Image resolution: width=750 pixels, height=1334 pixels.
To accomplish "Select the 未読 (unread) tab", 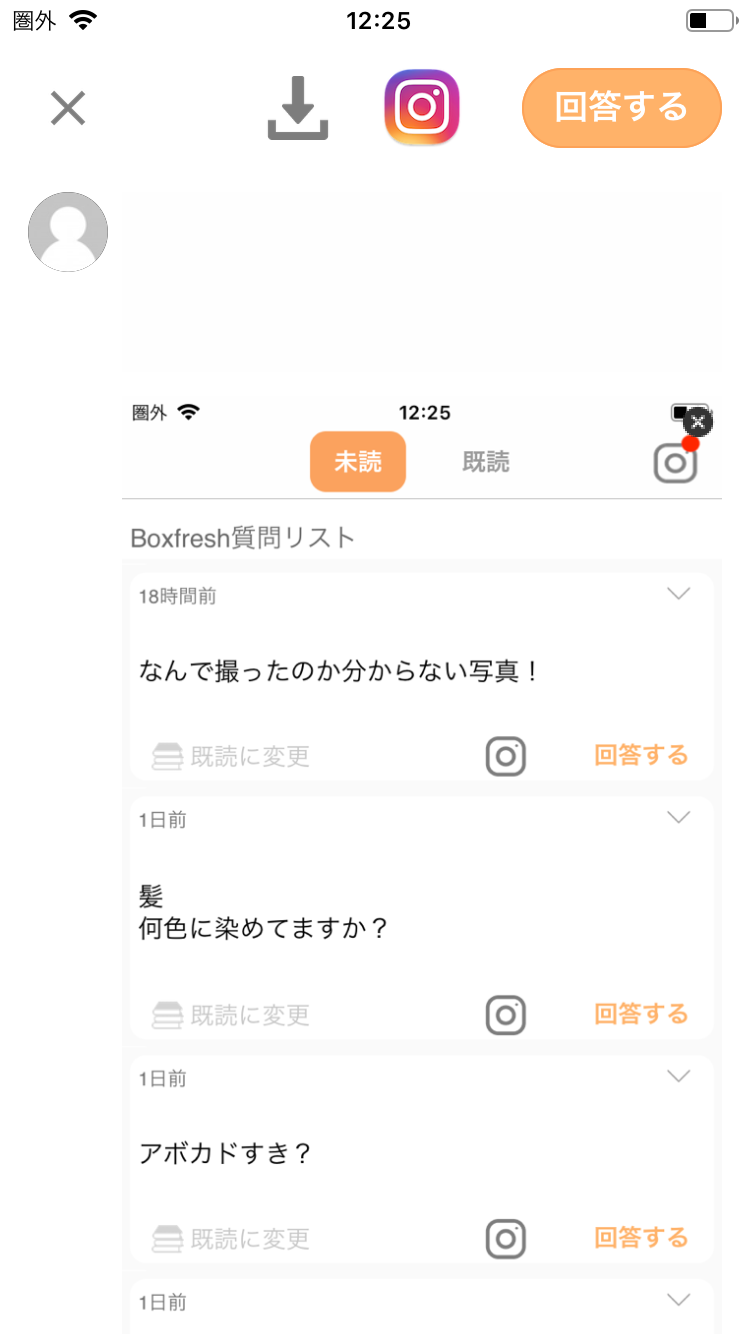I will 358,462.
